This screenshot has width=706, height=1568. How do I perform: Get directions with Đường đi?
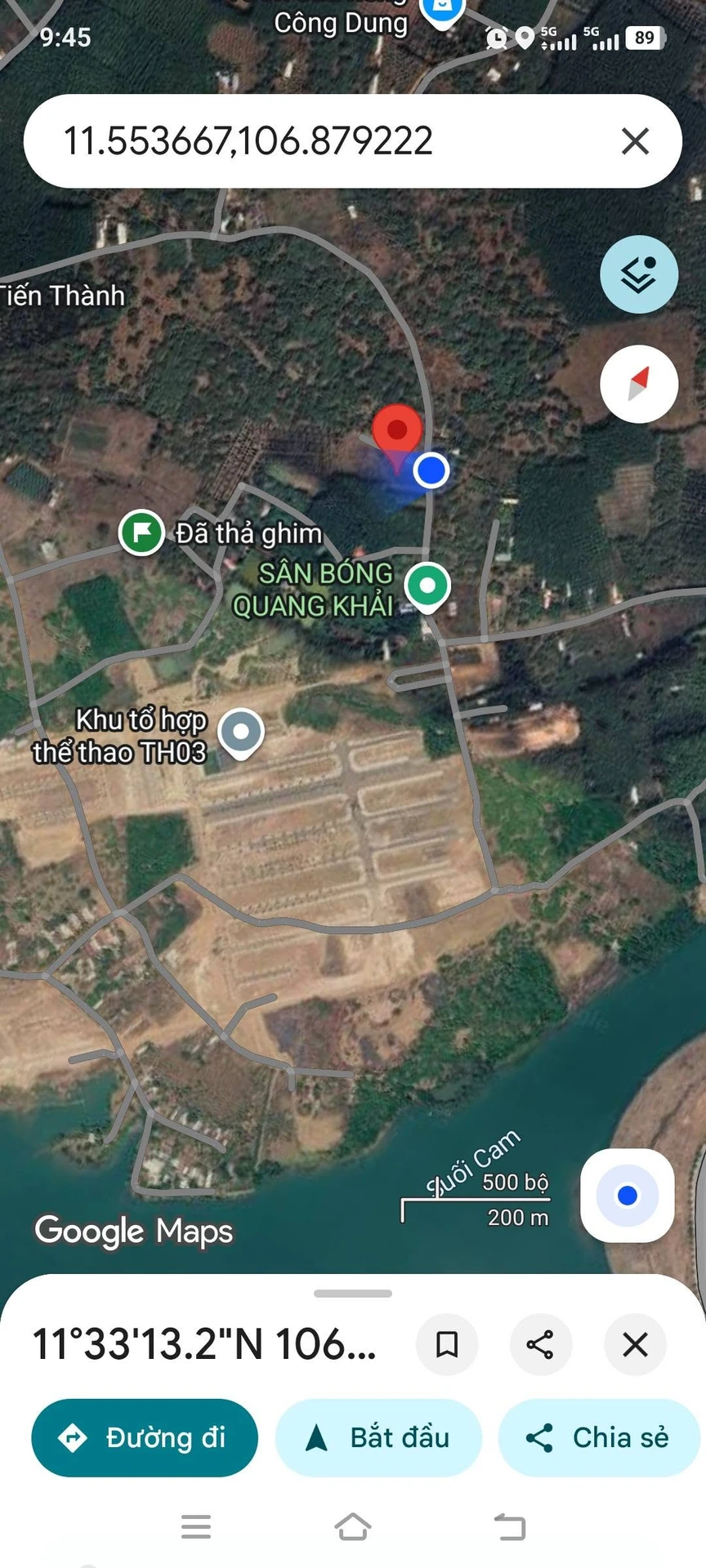[145, 1437]
